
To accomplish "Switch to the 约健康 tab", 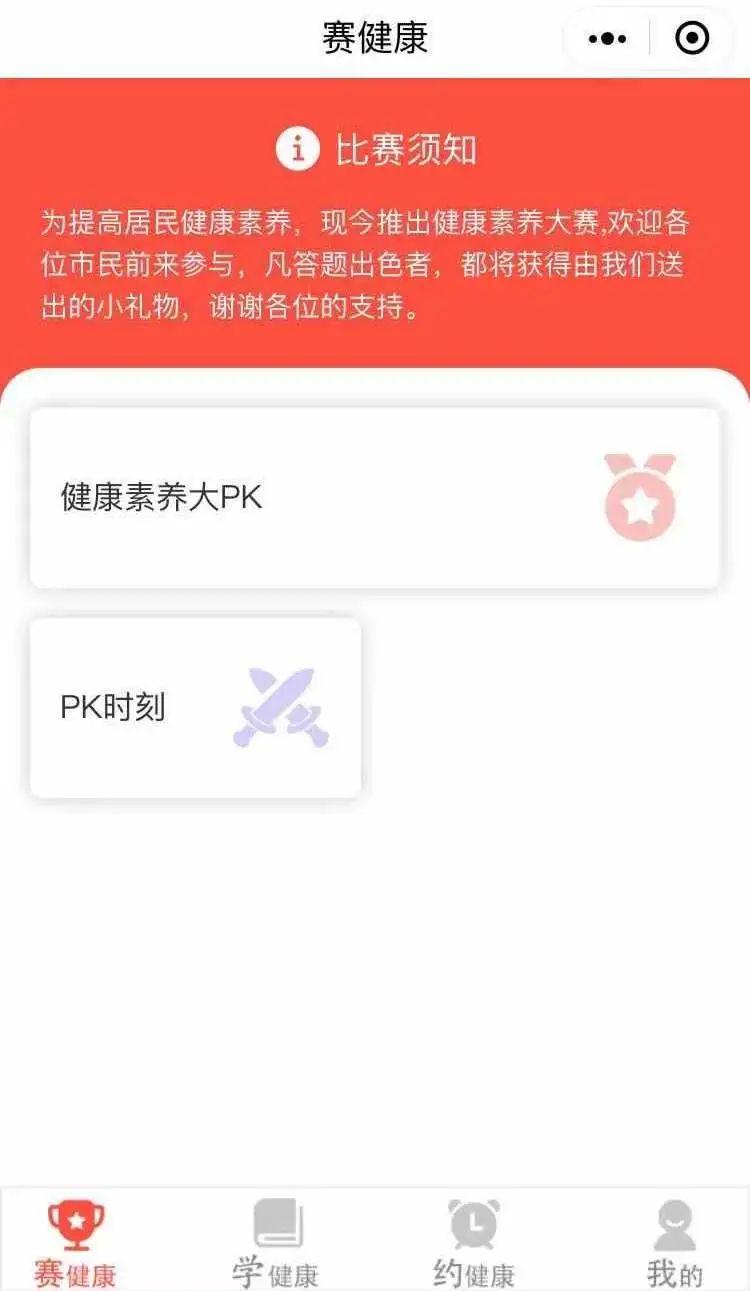I will (473, 1242).
